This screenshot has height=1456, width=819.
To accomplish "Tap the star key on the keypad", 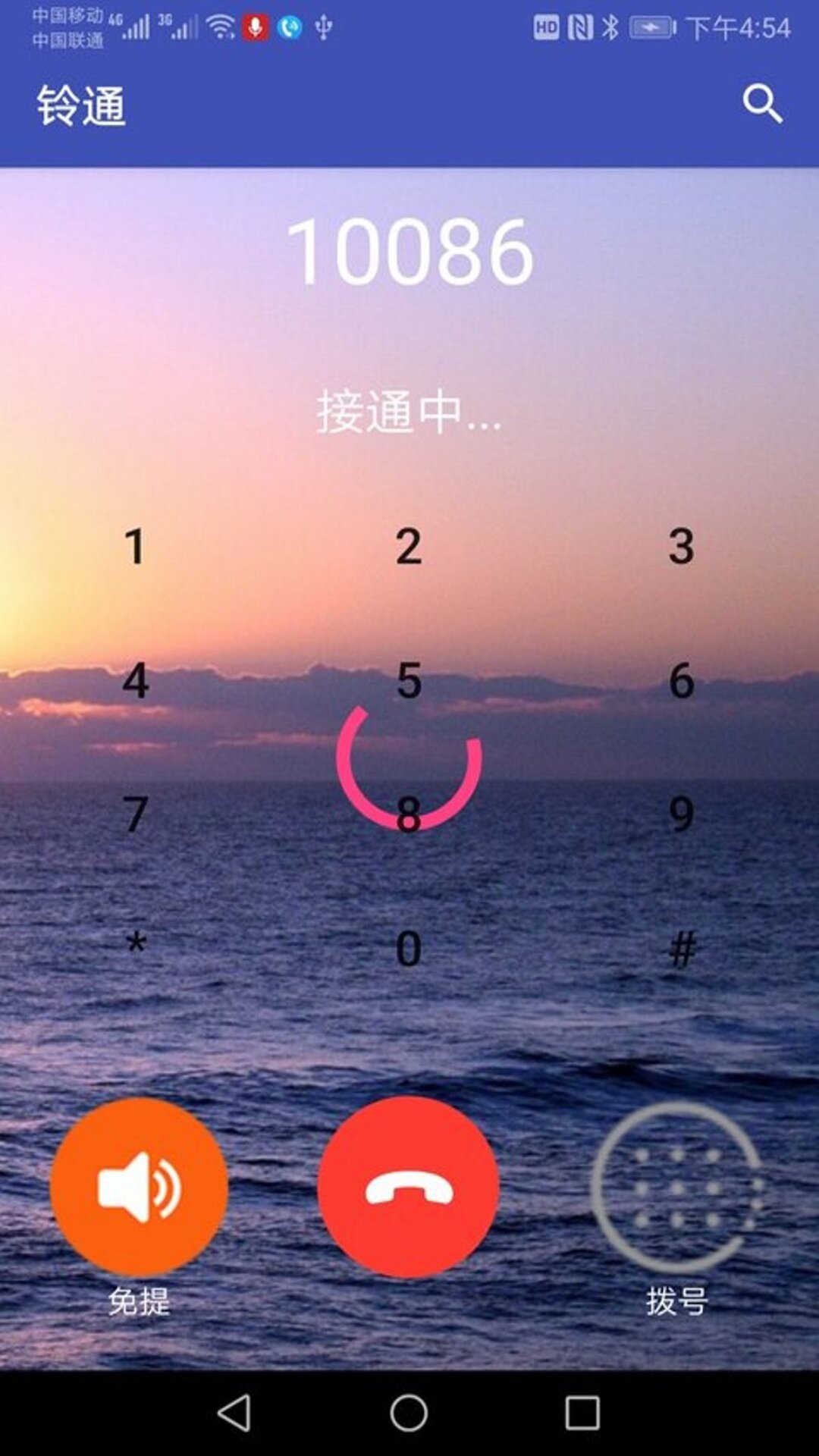I will (x=136, y=946).
